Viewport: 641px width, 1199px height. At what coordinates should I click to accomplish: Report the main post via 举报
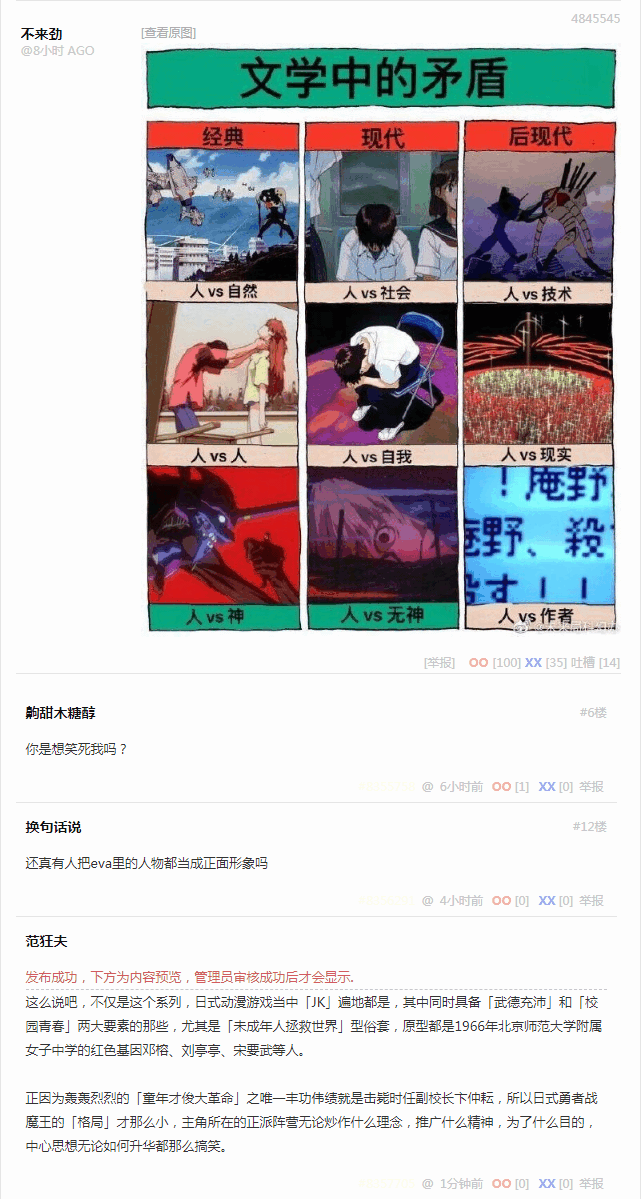coord(439,662)
